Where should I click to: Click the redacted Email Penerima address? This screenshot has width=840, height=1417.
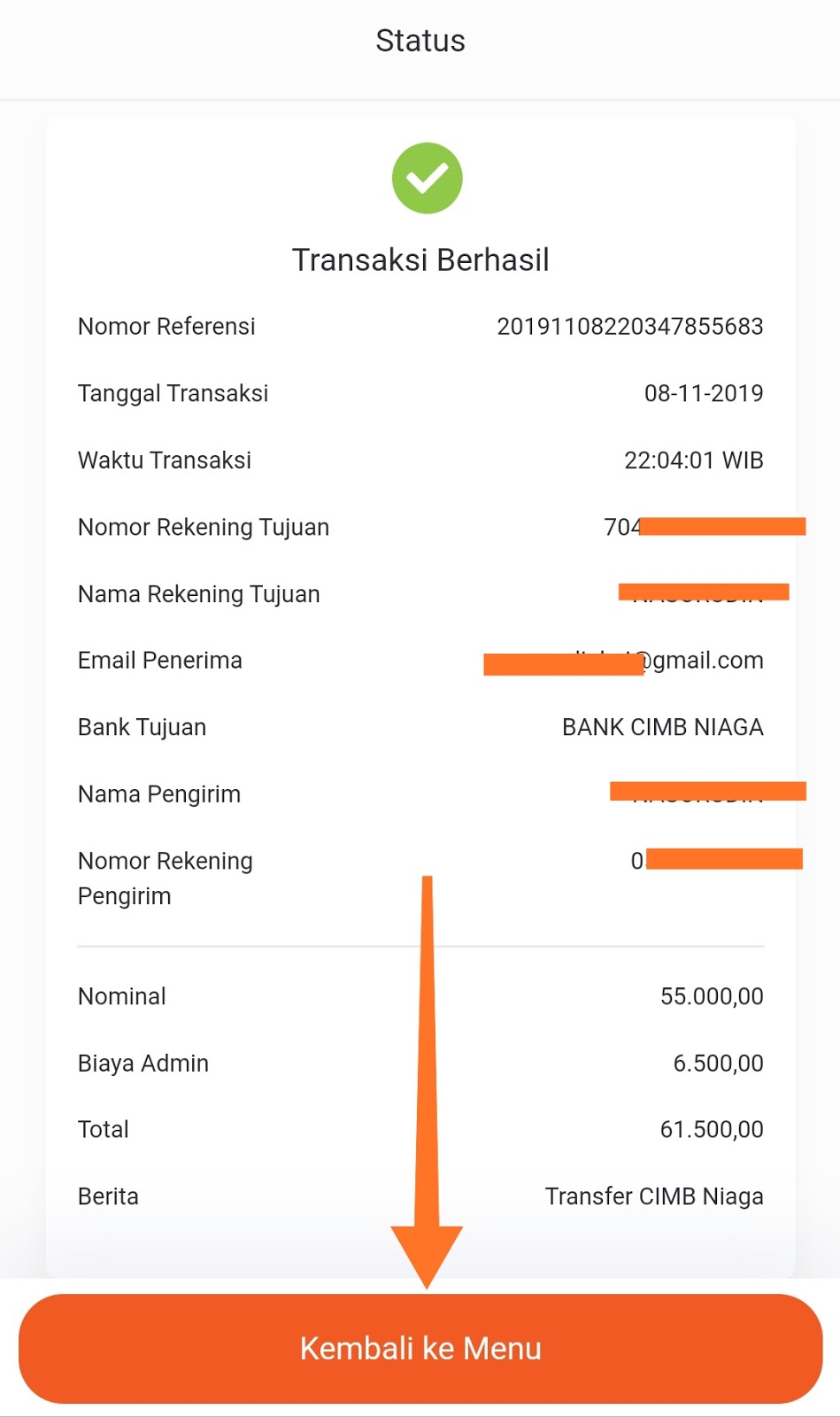tap(623, 659)
